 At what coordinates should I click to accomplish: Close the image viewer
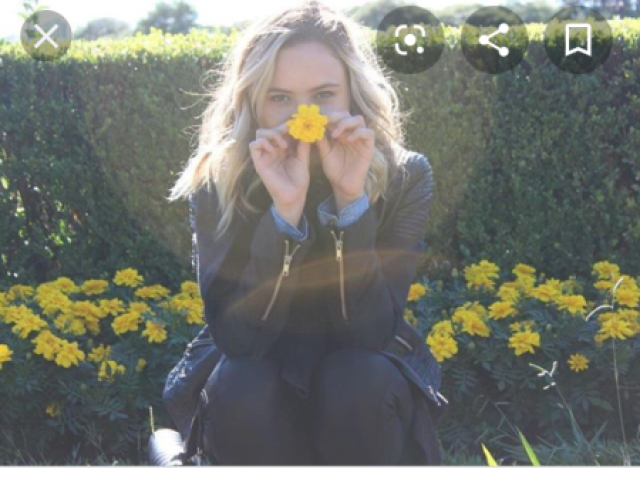coord(46,36)
